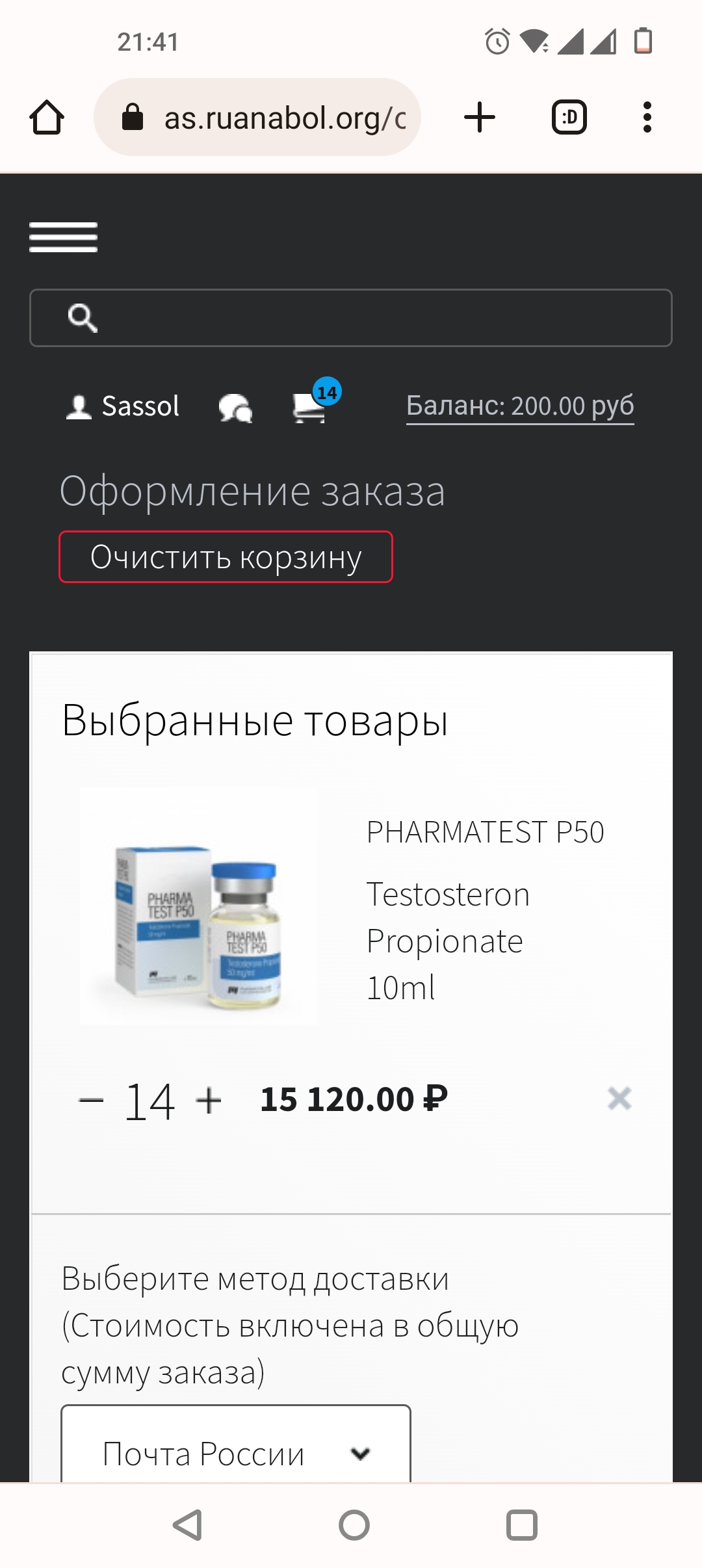Open the balance 200.00 руб link
Image resolution: width=702 pixels, height=1568 pixels.
click(x=520, y=406)
